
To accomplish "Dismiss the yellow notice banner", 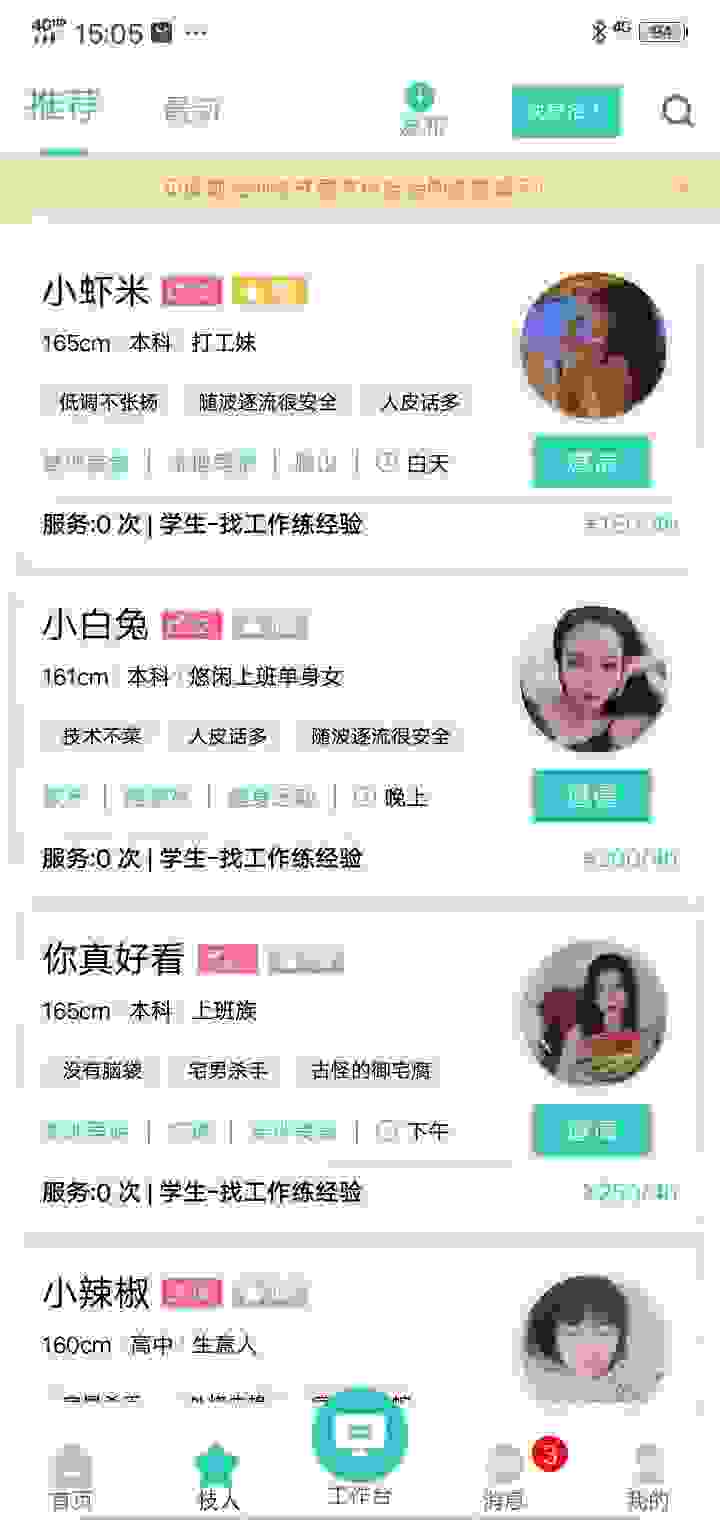I will tap(683, 187).
